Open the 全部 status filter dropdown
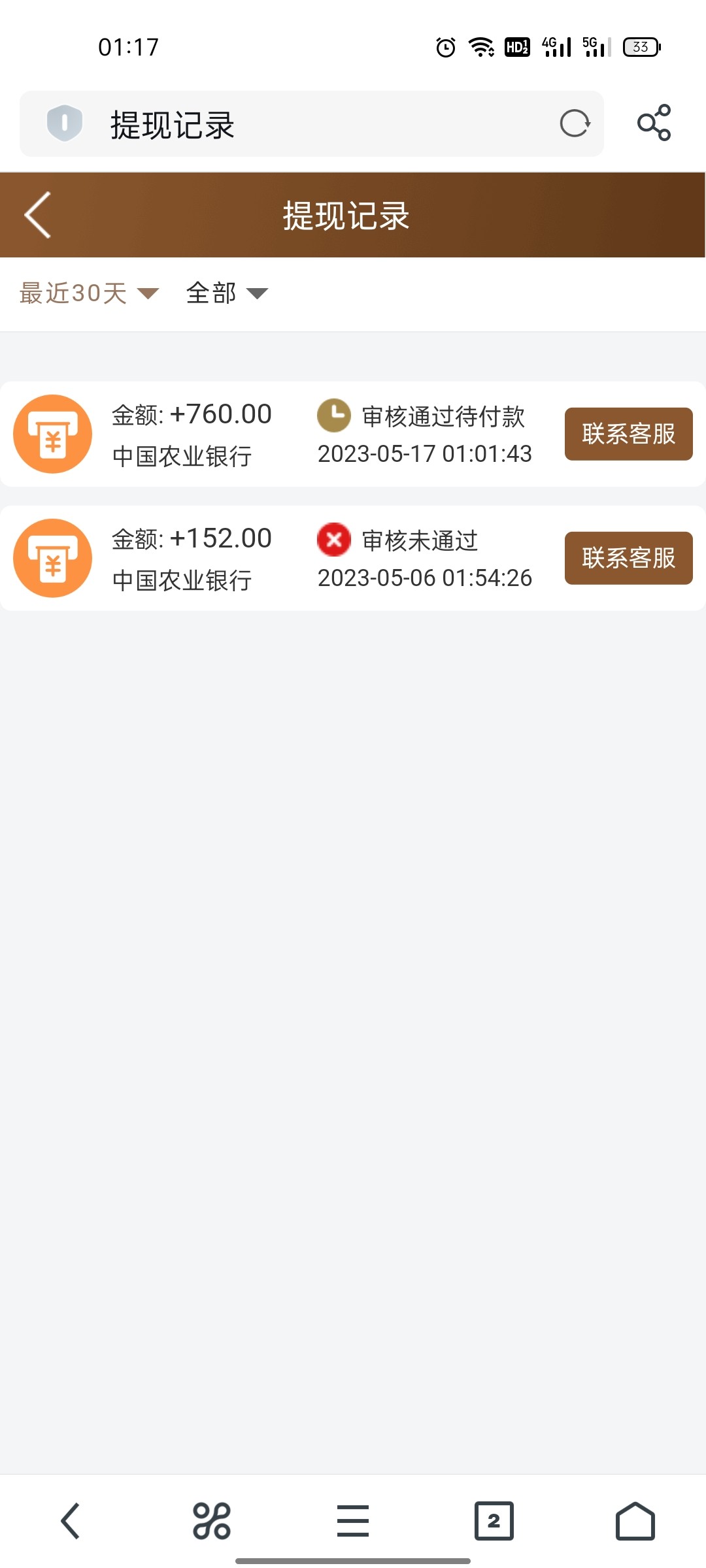706x1568 pixels. point(227,293)
